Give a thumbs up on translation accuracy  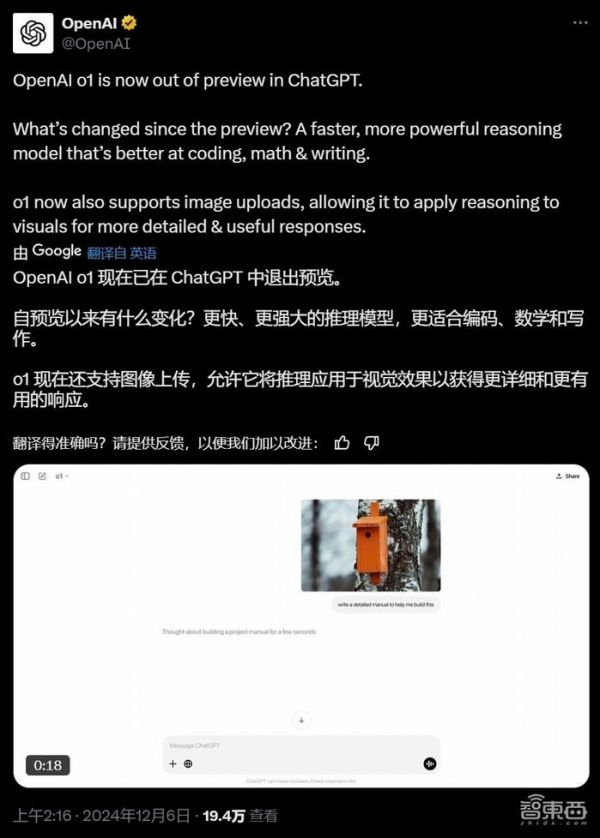tap(342, 443)
